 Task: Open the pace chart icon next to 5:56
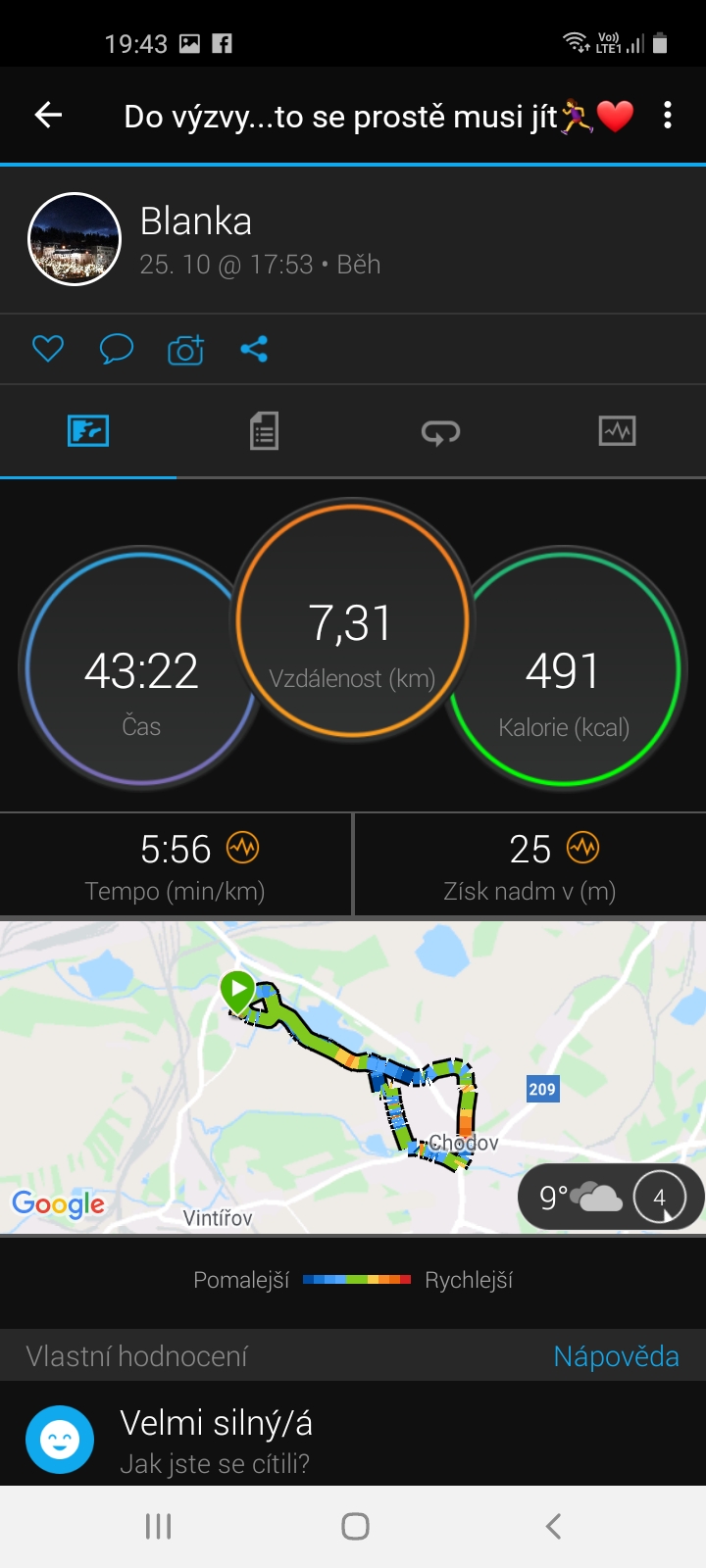click(x=242, y=848)
